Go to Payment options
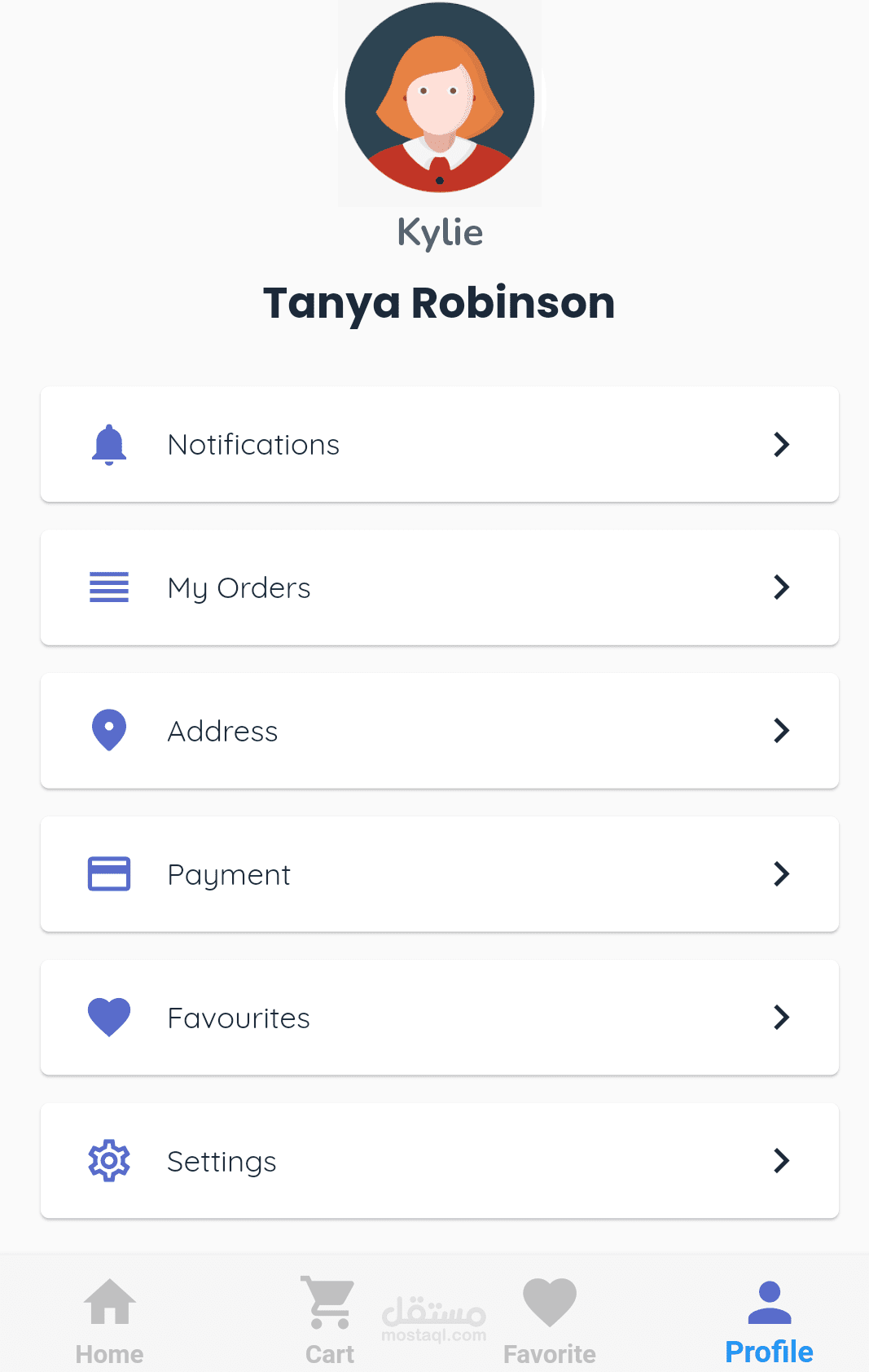The height and width of the screenshot is (1372, 869). 439,875
